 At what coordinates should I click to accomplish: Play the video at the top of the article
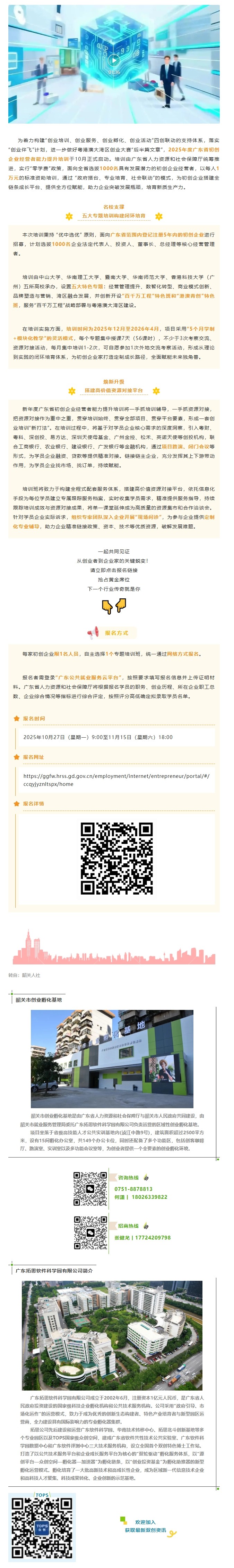(x=114, y=60)
